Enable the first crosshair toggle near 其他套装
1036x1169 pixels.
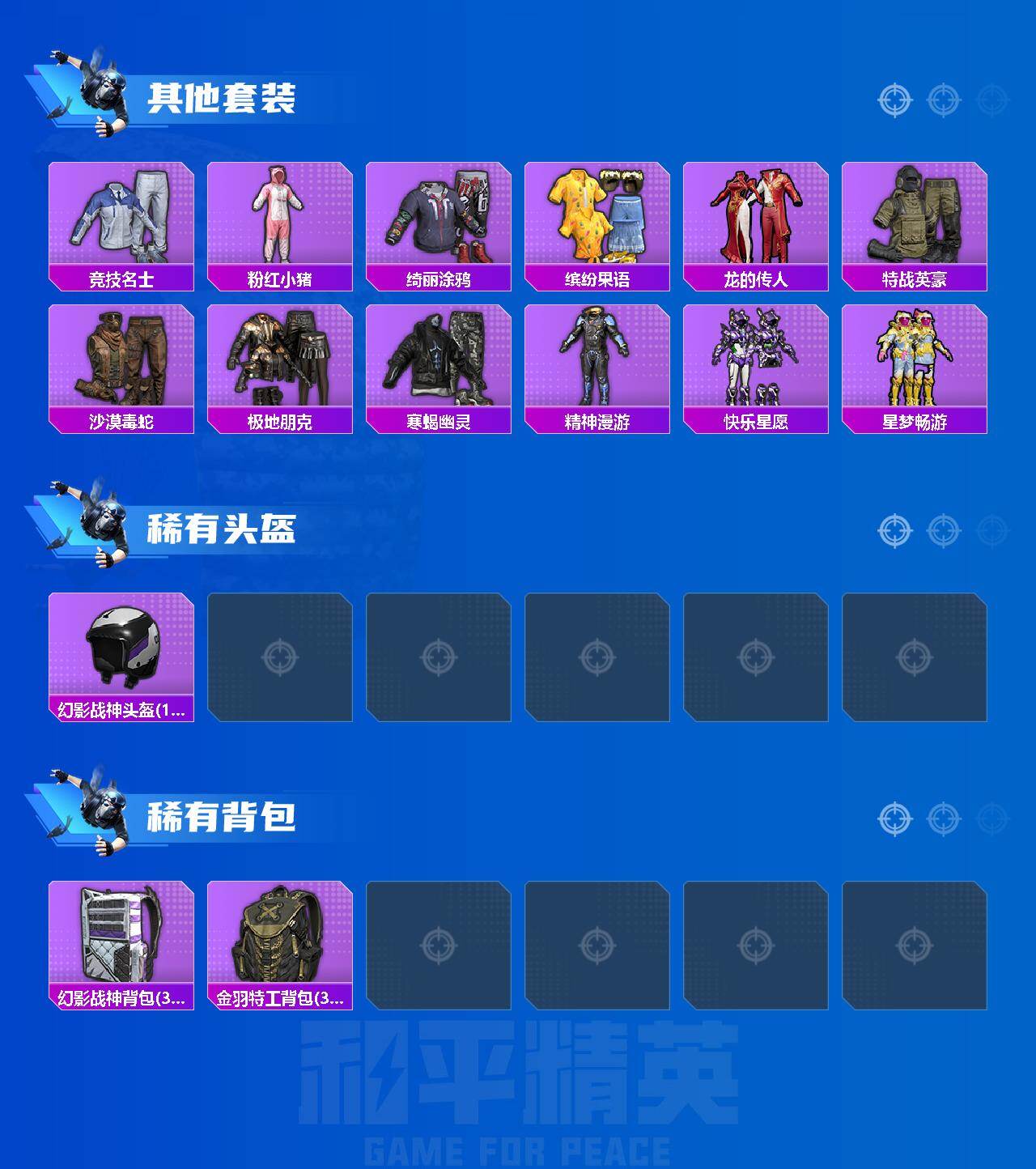(894, 100)
